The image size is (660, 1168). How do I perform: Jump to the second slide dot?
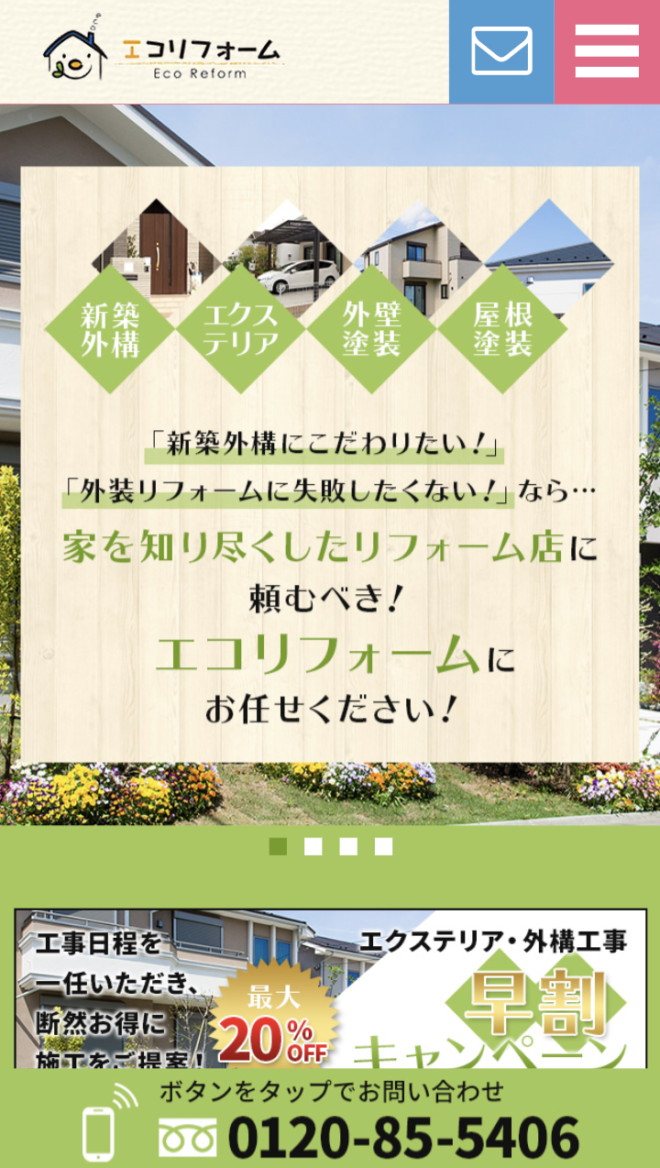313,847
